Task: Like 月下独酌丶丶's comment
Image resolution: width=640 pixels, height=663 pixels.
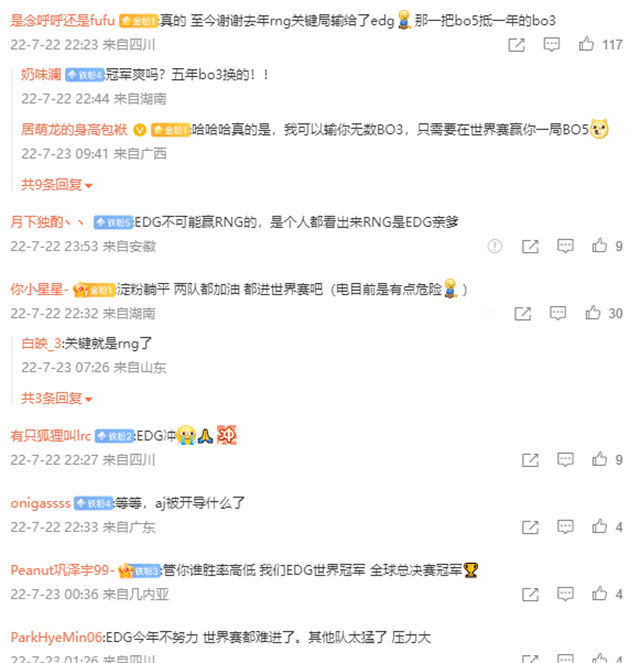Action: [x=599, y=246]
